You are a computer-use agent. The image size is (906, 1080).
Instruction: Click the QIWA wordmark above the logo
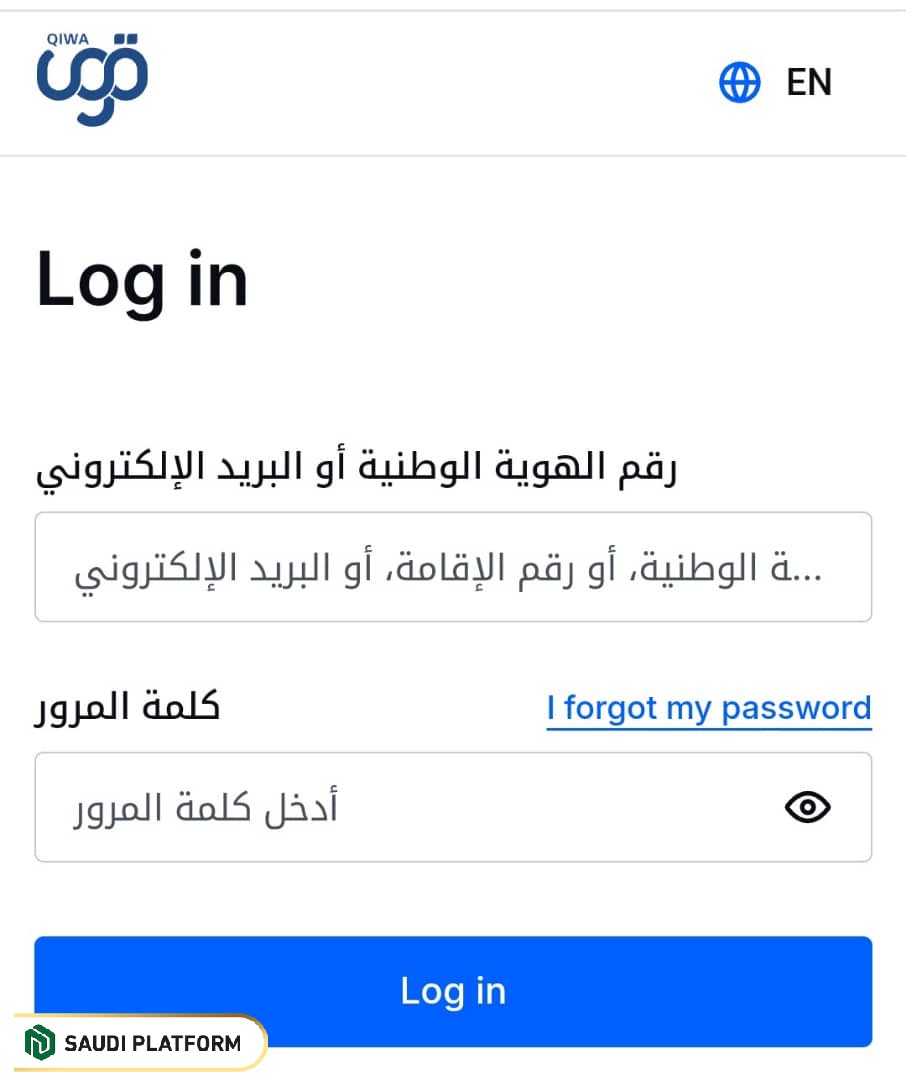pyautogui.click(x=68, y=39)
